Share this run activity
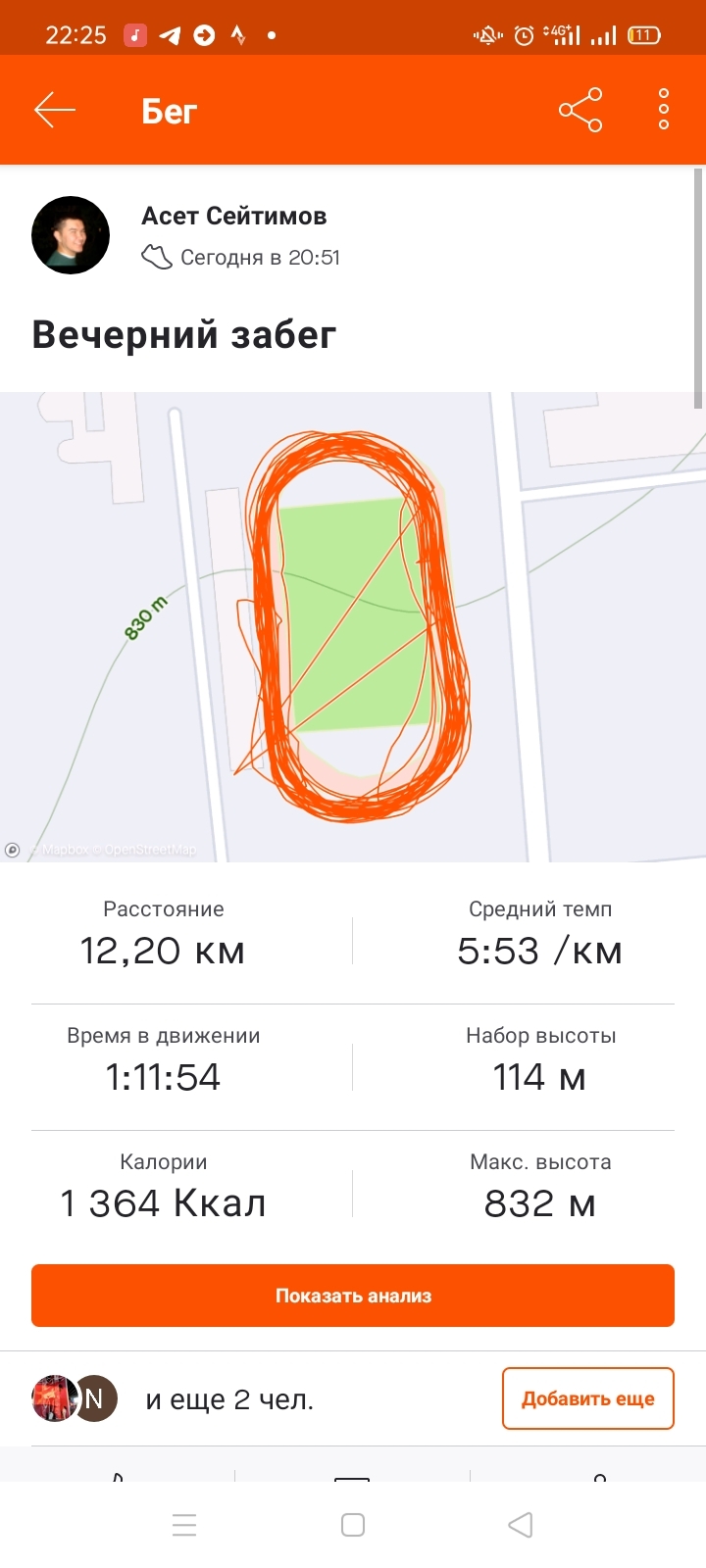This screenshot has width=706, height=1568. 580,110
